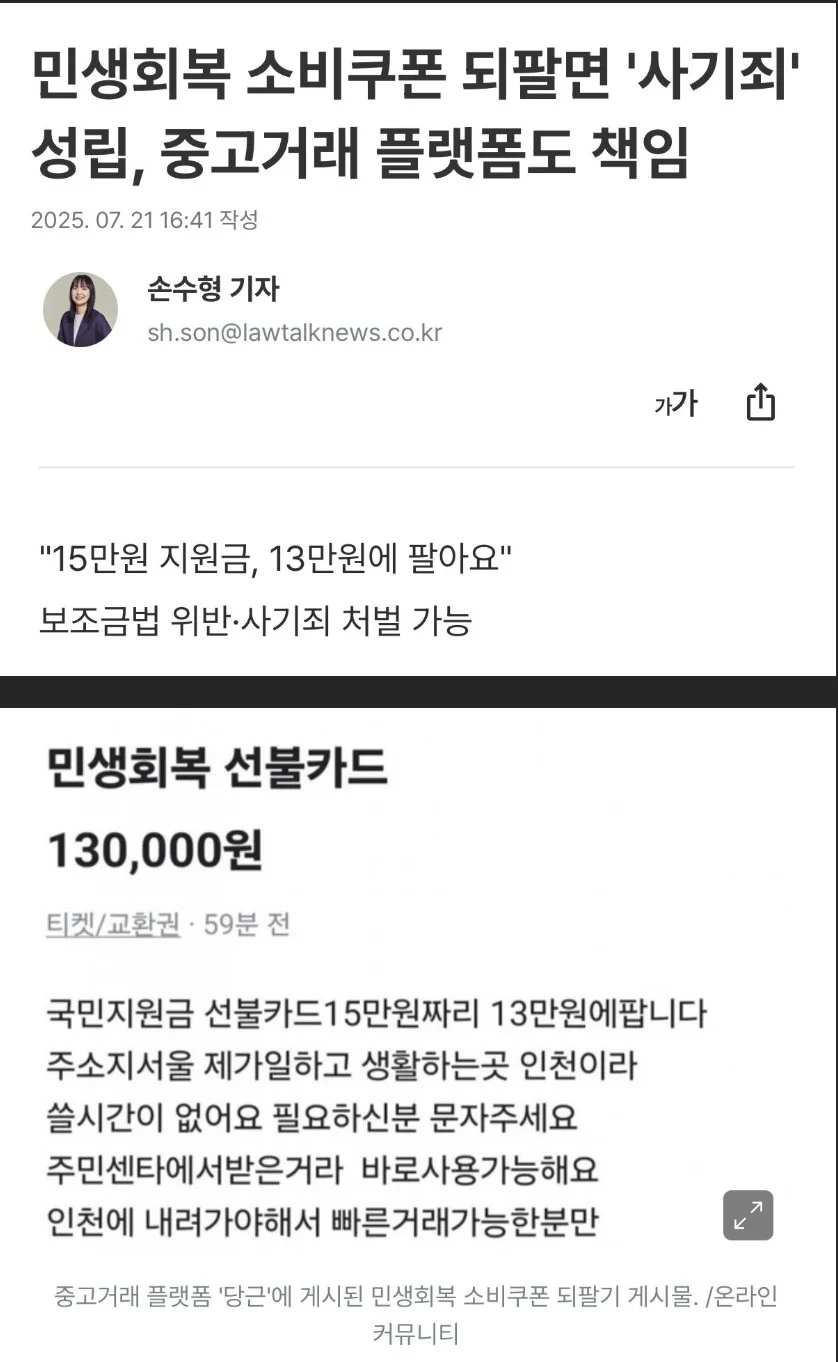
Task: Expand the 민생회복 선불카드 image to fullscreen
Action: (x=748, y=1215)
